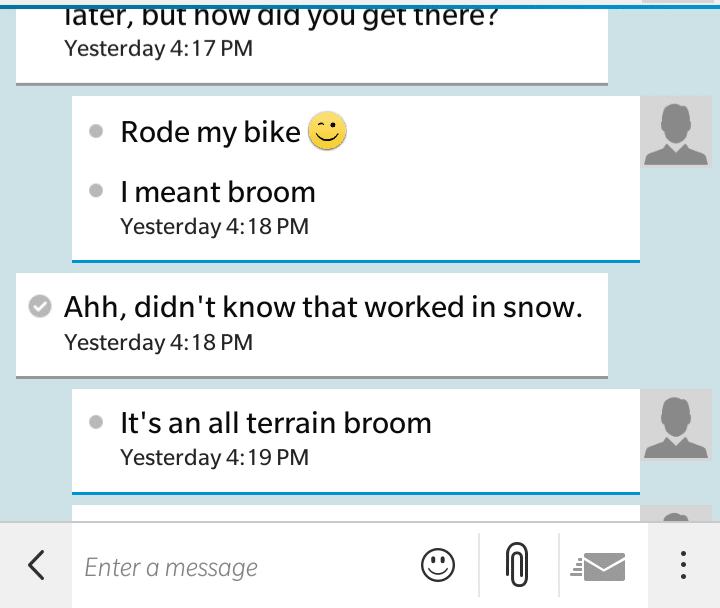This screenshot has height=608, width=720.
Task: Open contact avatar beside Rode my bike
Action: 676,132
